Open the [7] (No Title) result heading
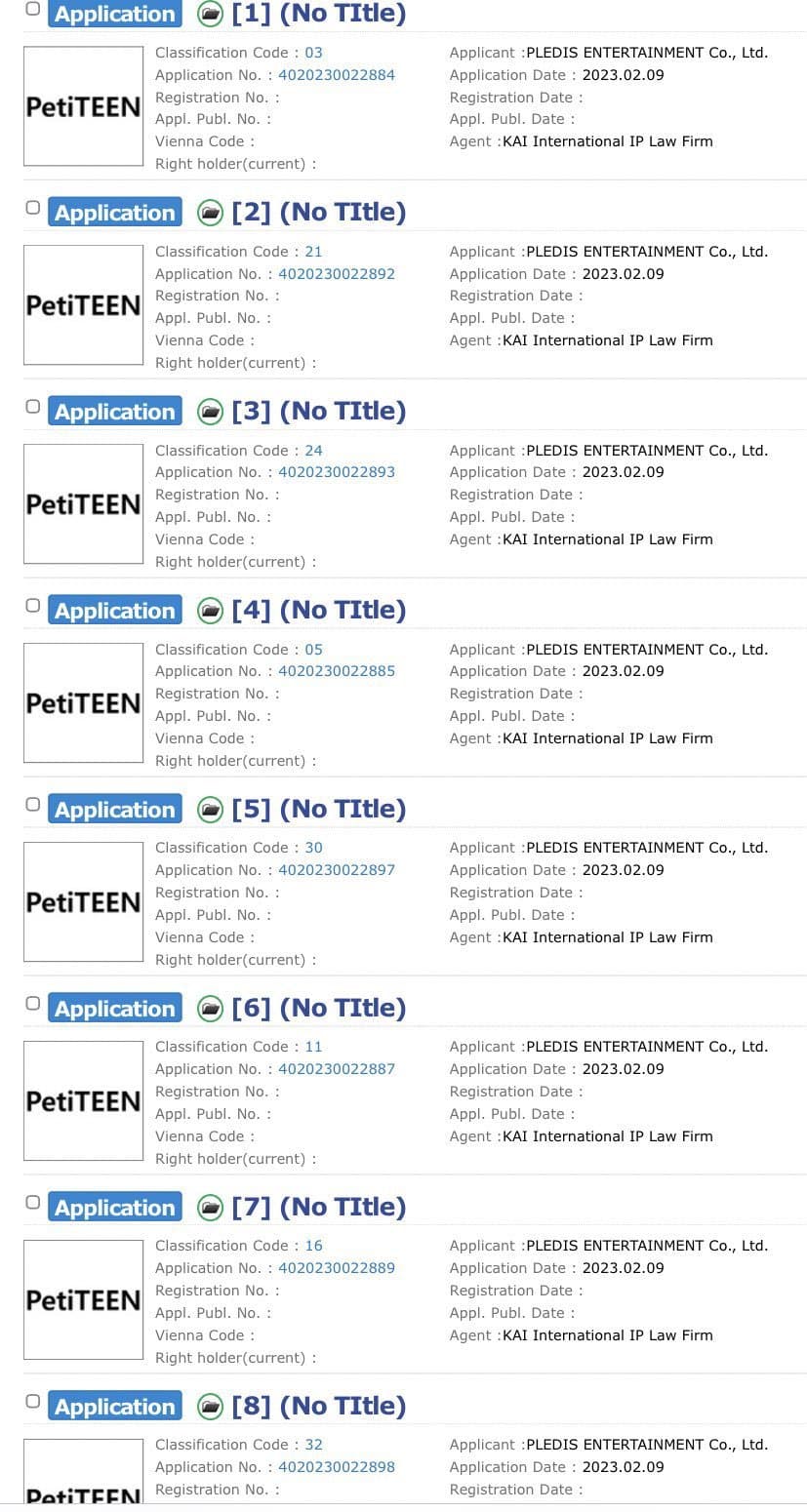This screenshot has width=807, height=1512. click(318, 1207)
